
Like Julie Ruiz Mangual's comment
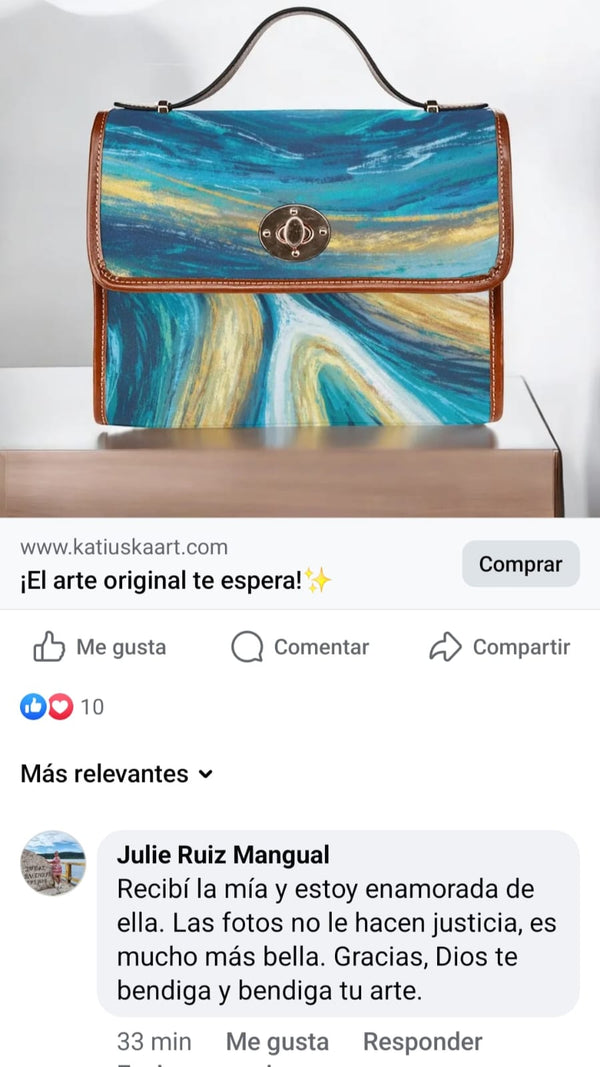coord(277,1041)
